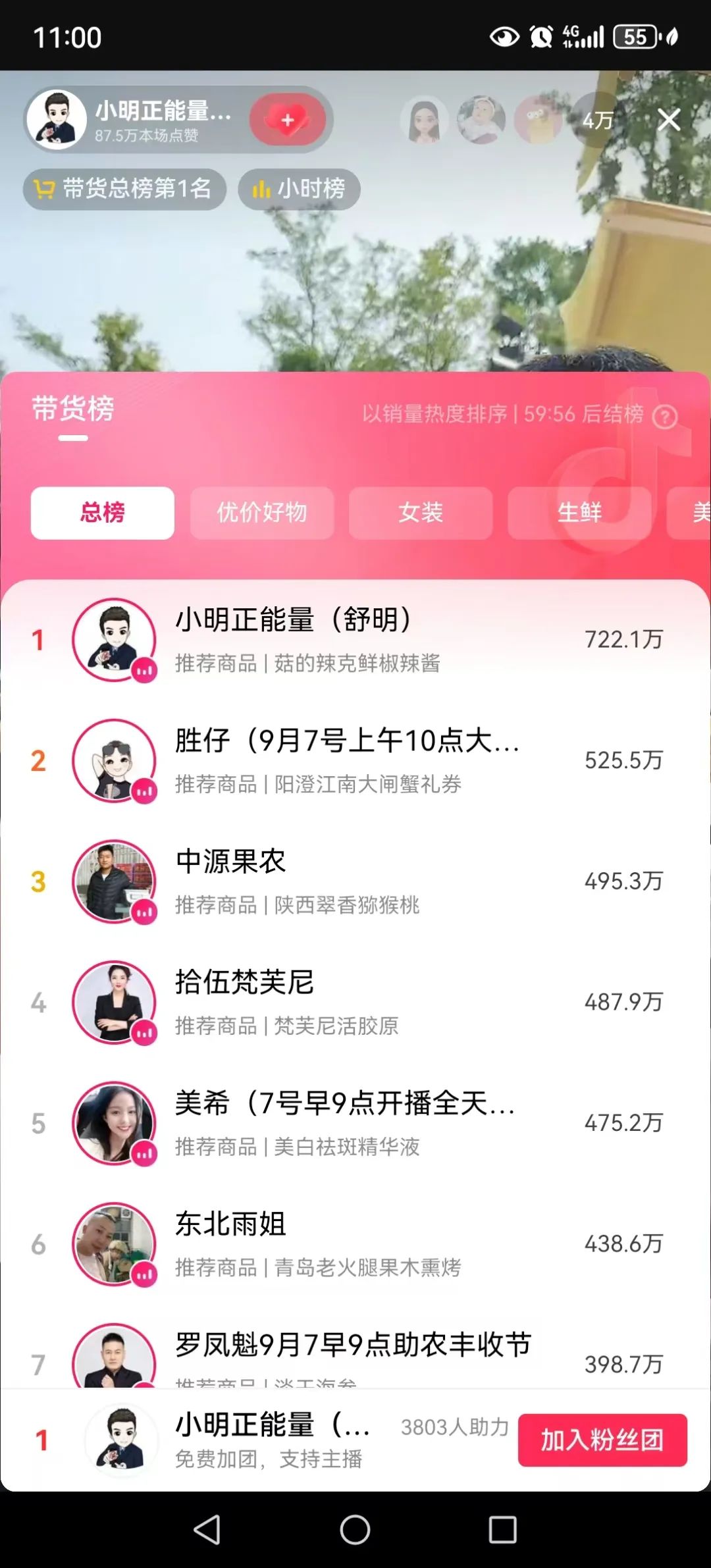Open 中源果农 ranking row
Screen dimensions: 711x1568
355,881
